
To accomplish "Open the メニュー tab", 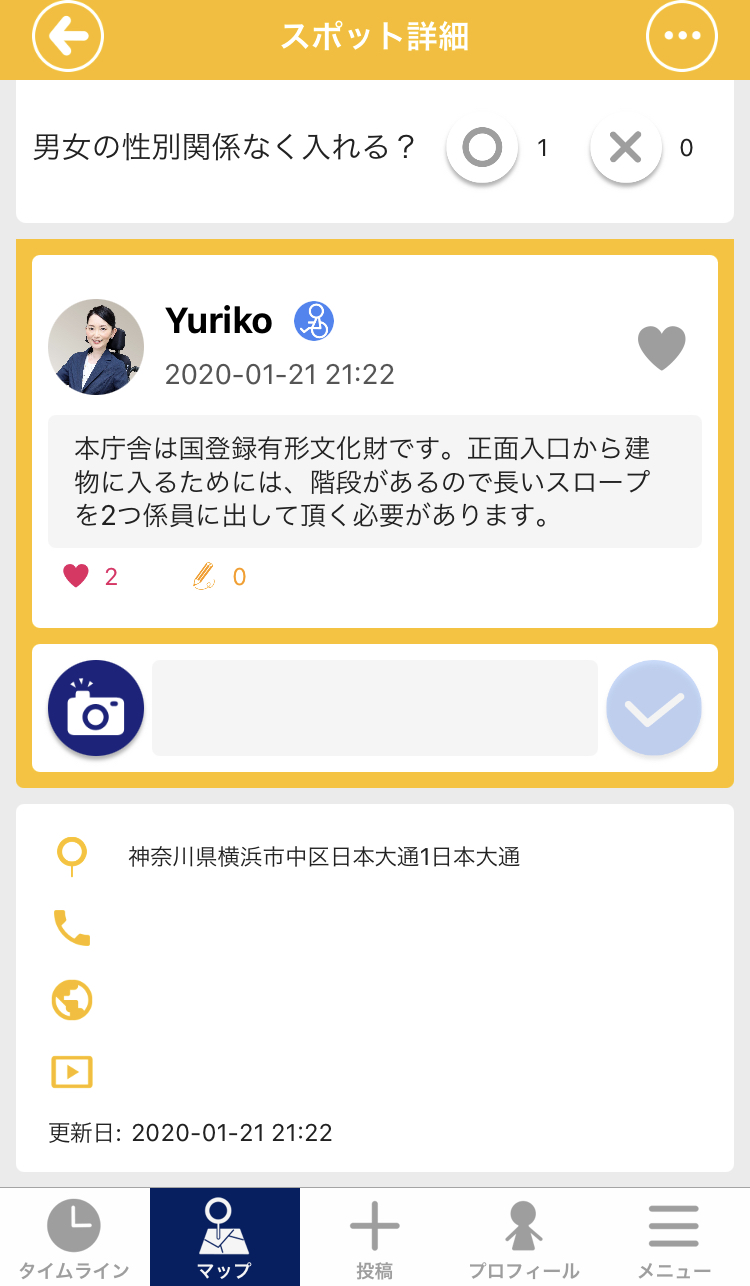I will 674,1237.
